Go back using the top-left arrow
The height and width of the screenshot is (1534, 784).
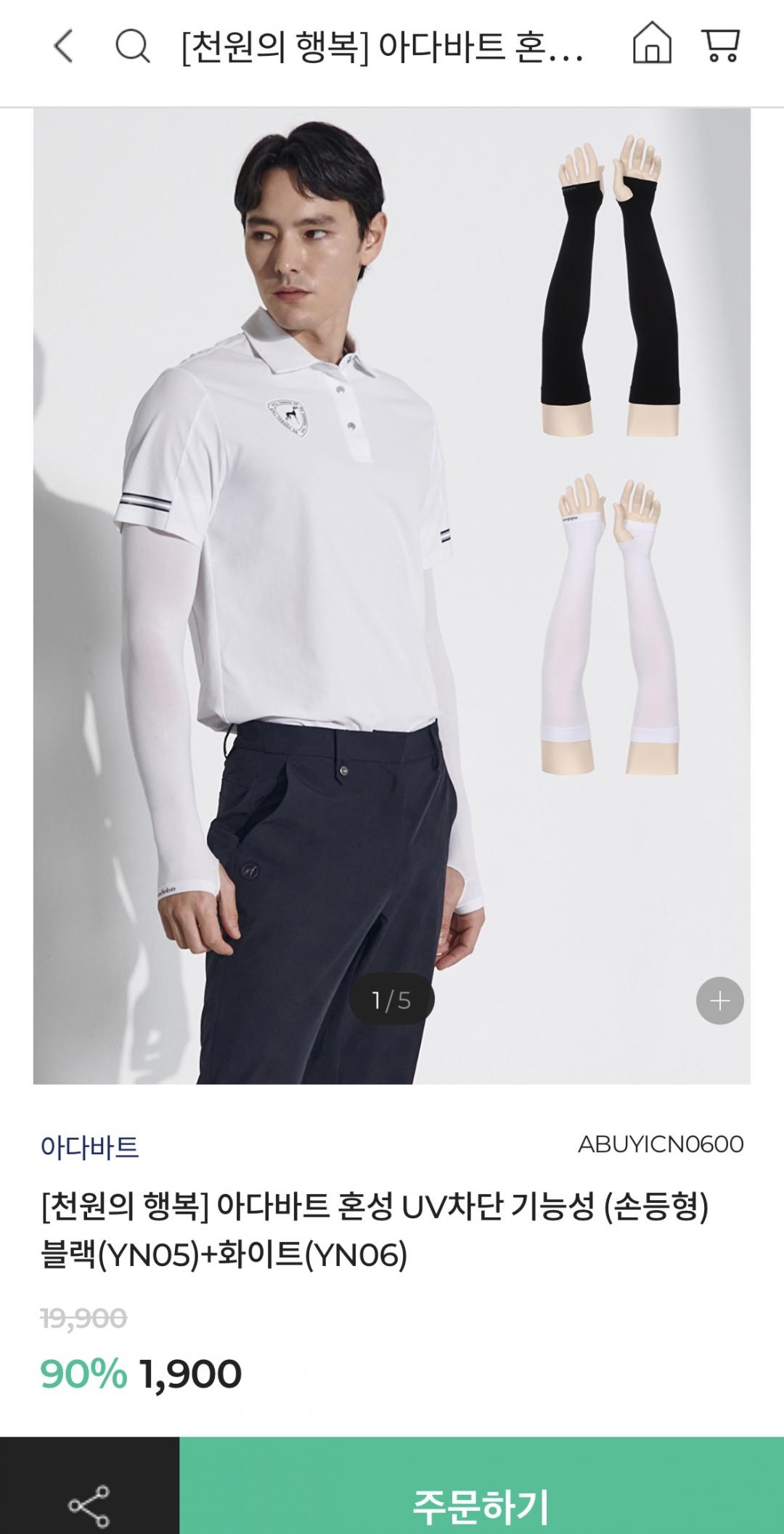coord(64,46)
